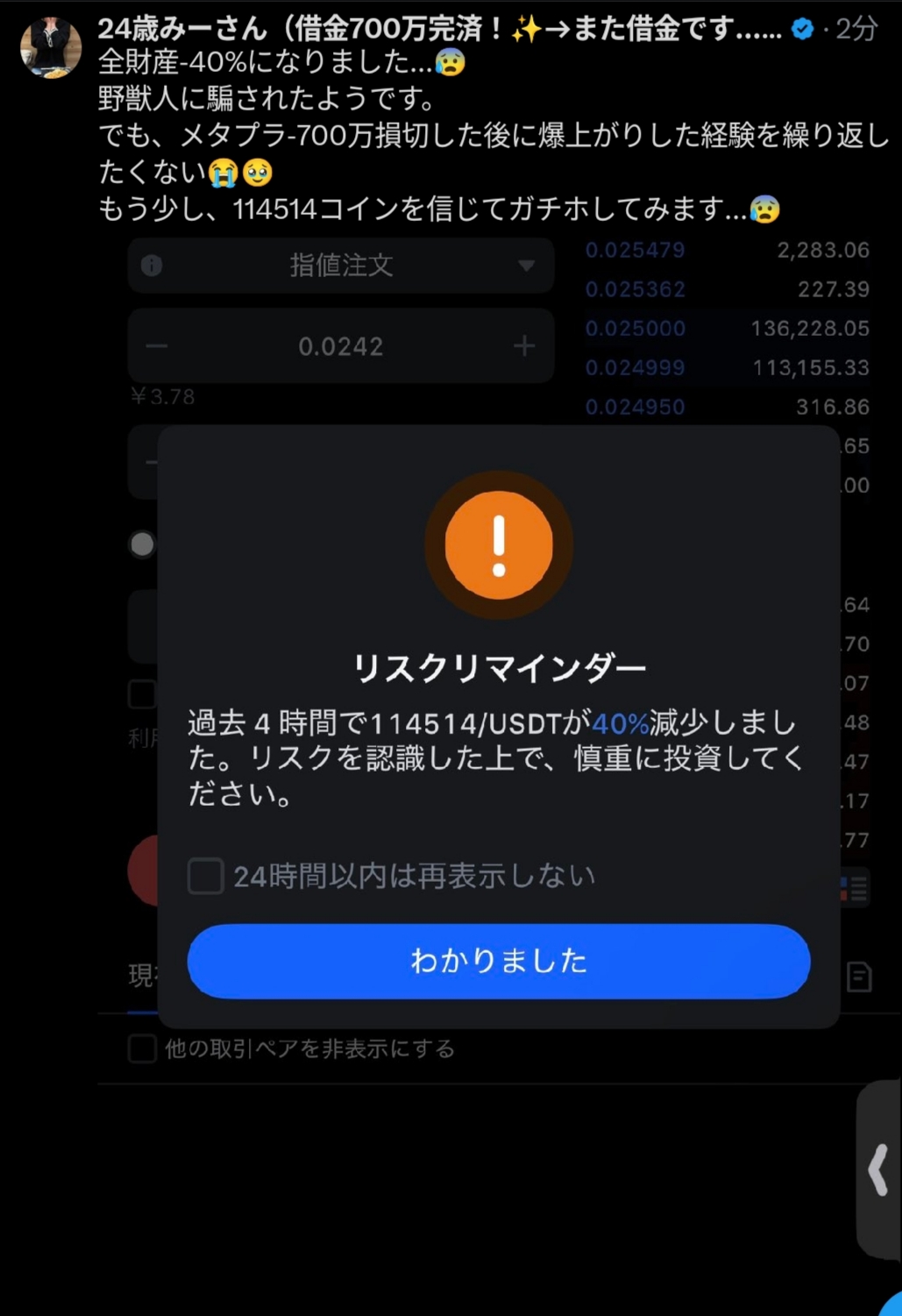
Task: Open the edge panel arrow handle
Action: point(879,1170)
